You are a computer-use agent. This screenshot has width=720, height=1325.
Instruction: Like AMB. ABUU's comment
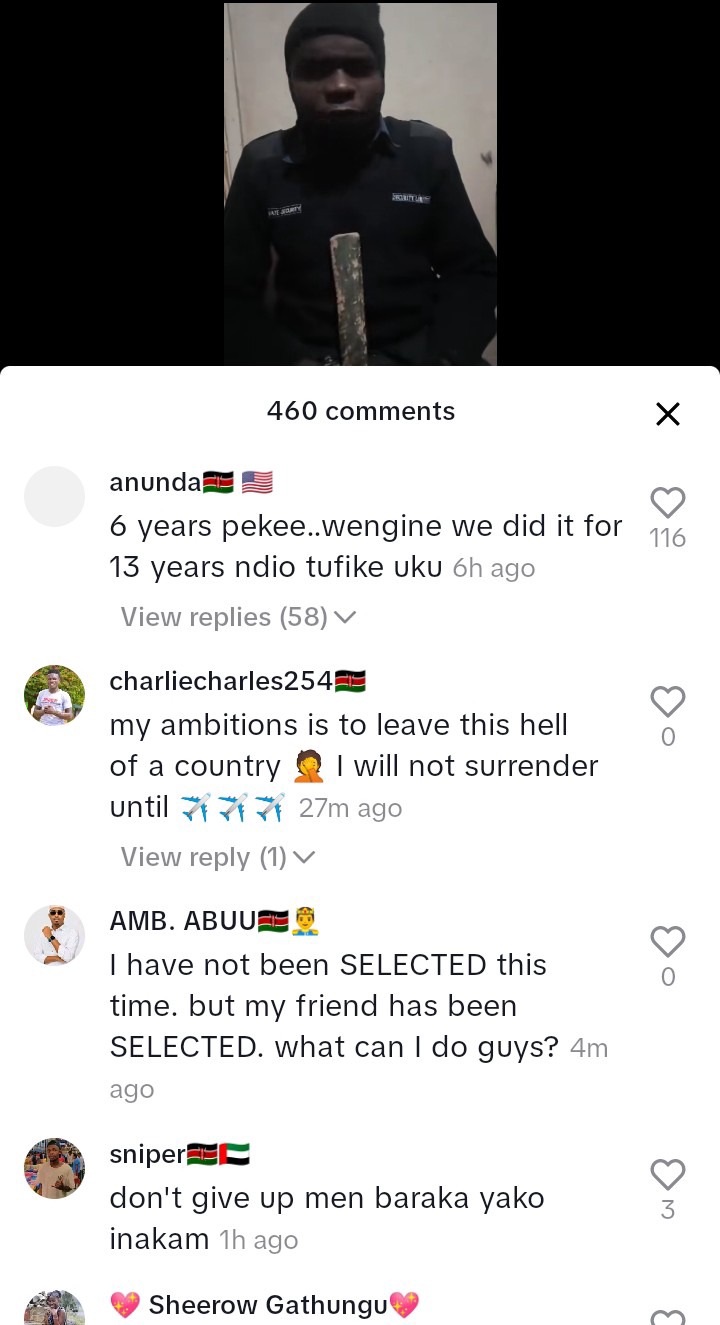(x=667, y=941)
